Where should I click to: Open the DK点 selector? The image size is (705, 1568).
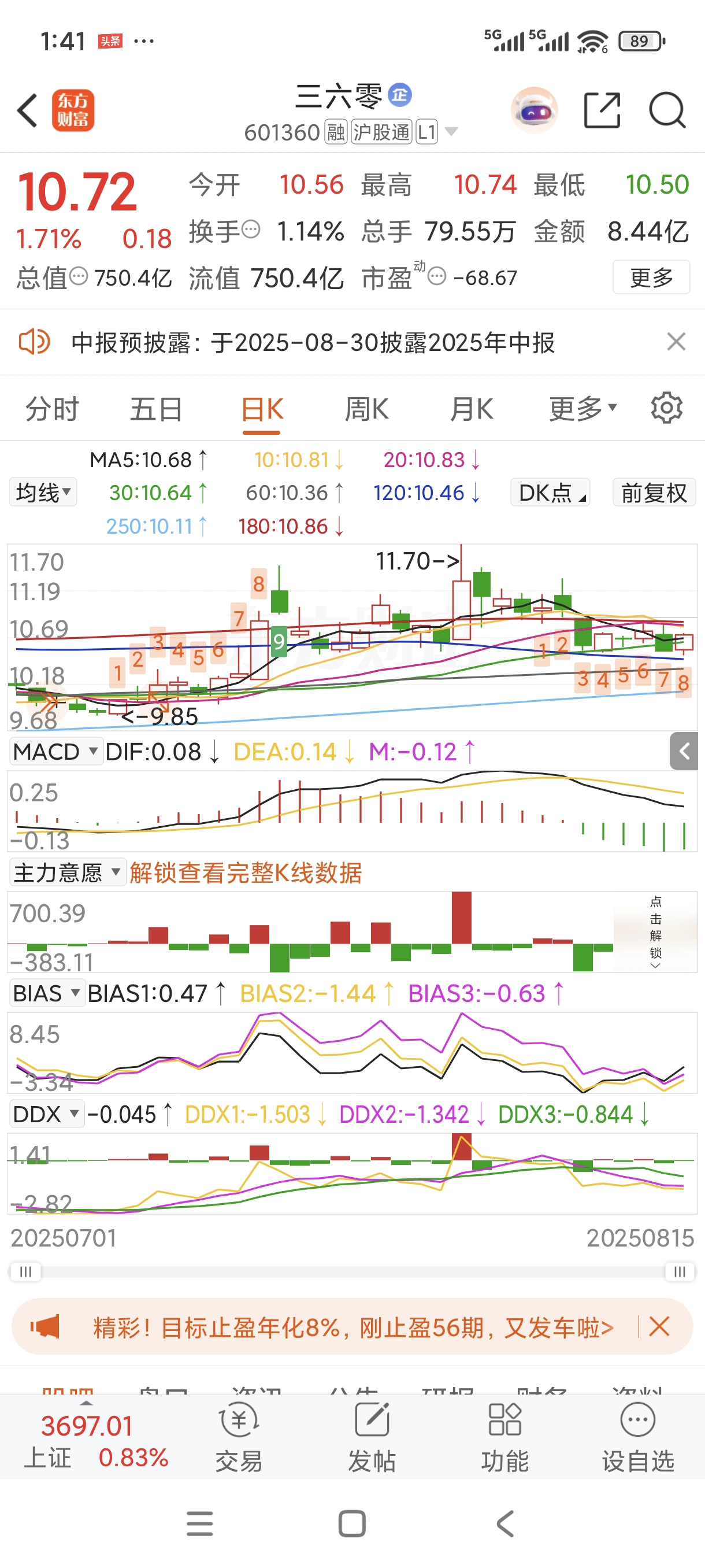point(551,492)
